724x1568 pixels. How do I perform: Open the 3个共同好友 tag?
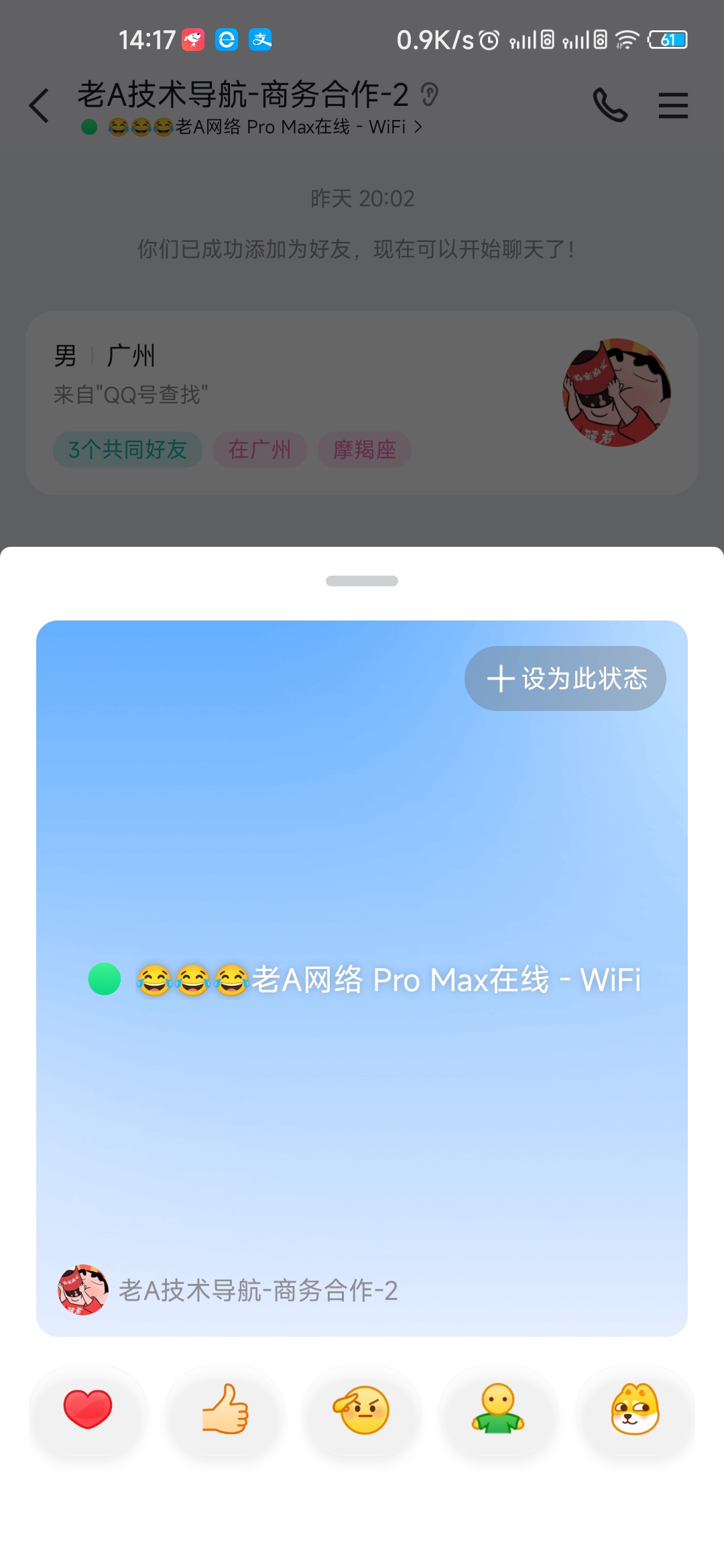tap(127, 450)
